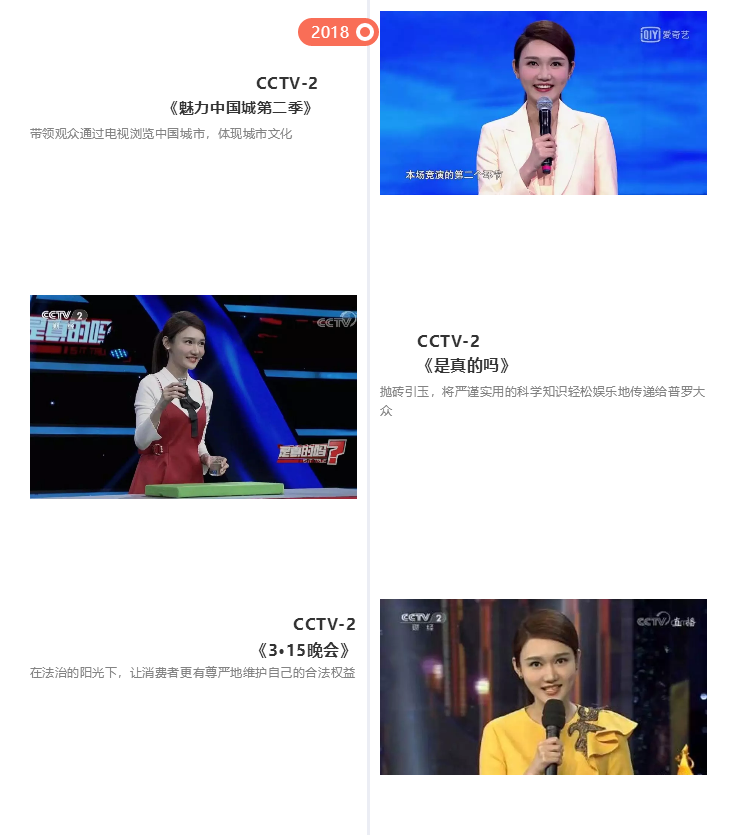Enlarge the 3·15晚会 picture
740x835 pixels.
tap(543, 687)
